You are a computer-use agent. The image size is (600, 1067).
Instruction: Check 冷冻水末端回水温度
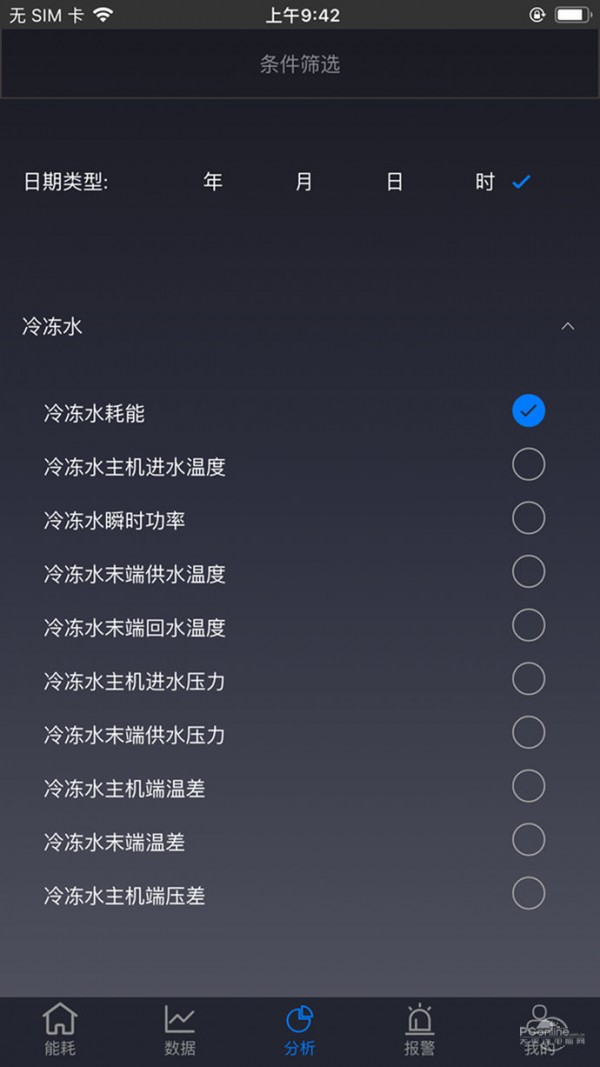(529, 625)
